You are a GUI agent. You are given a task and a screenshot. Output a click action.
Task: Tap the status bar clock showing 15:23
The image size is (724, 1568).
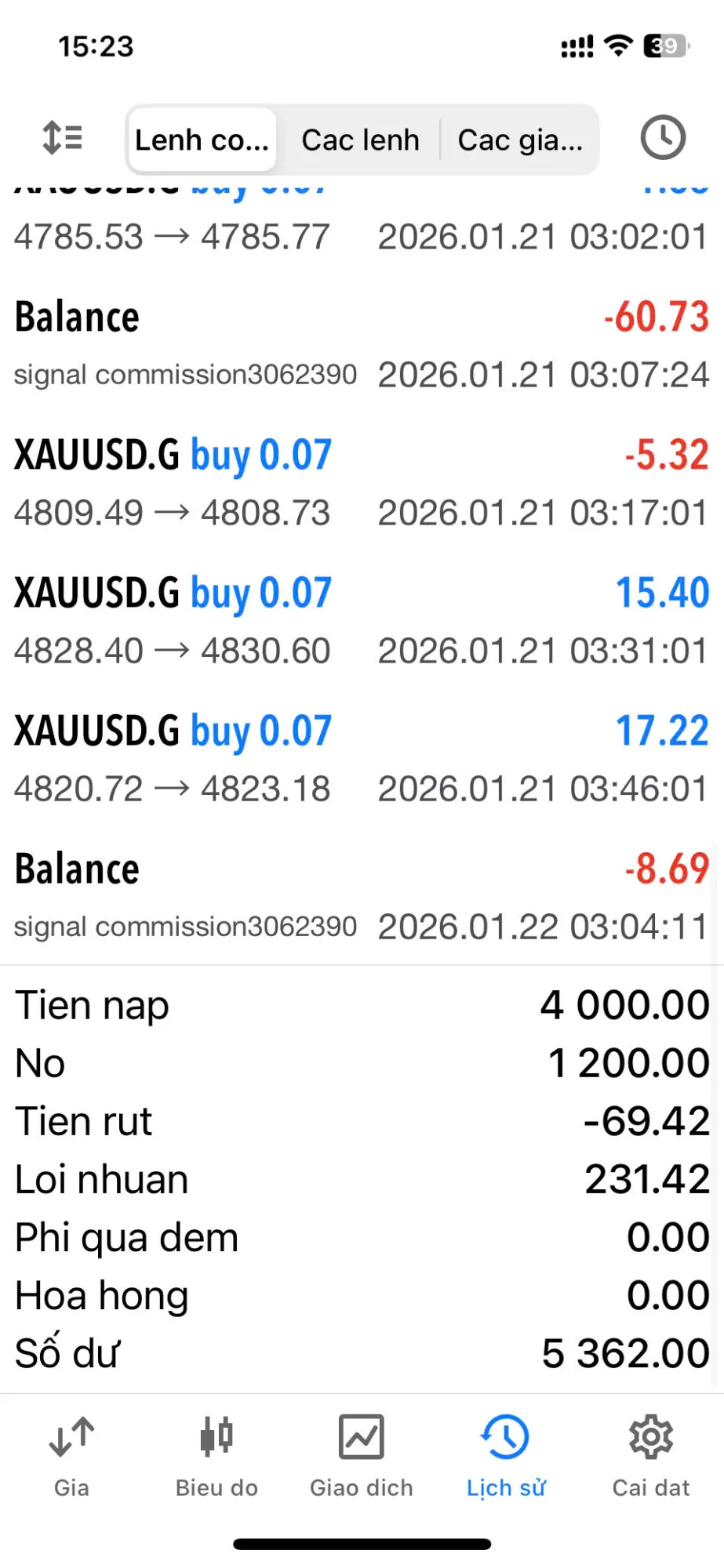tap(96, 46)
